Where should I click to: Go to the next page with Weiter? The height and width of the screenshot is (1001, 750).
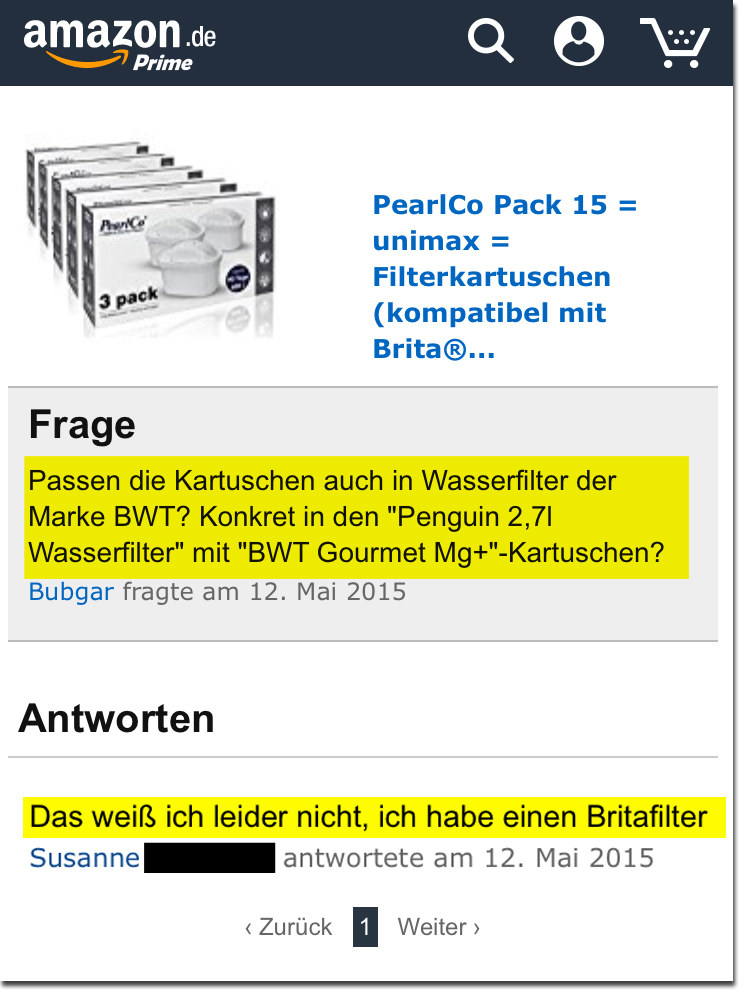tap(438, 927)
